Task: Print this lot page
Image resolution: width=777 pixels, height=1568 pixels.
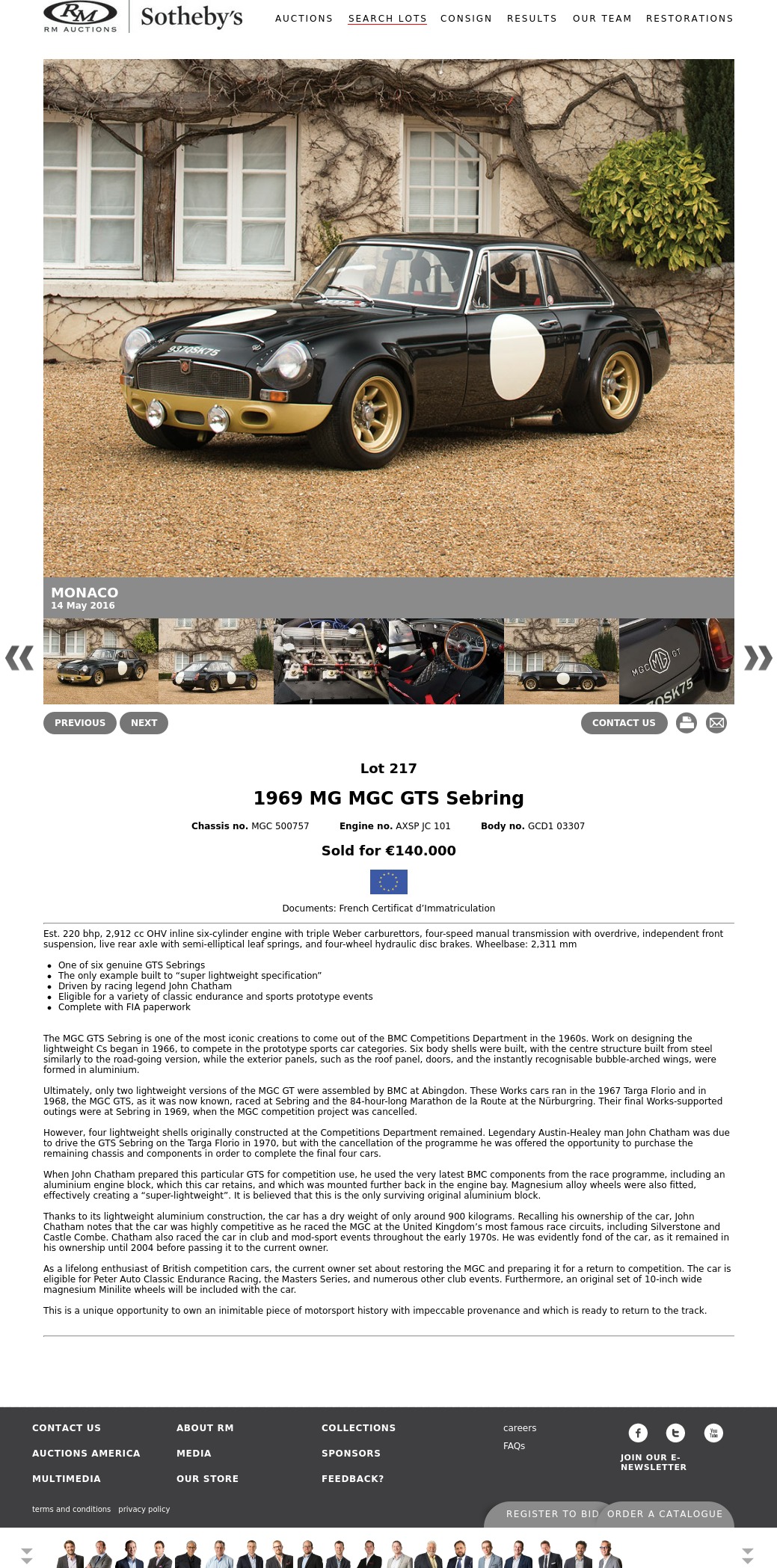Action: pos(687,723)
